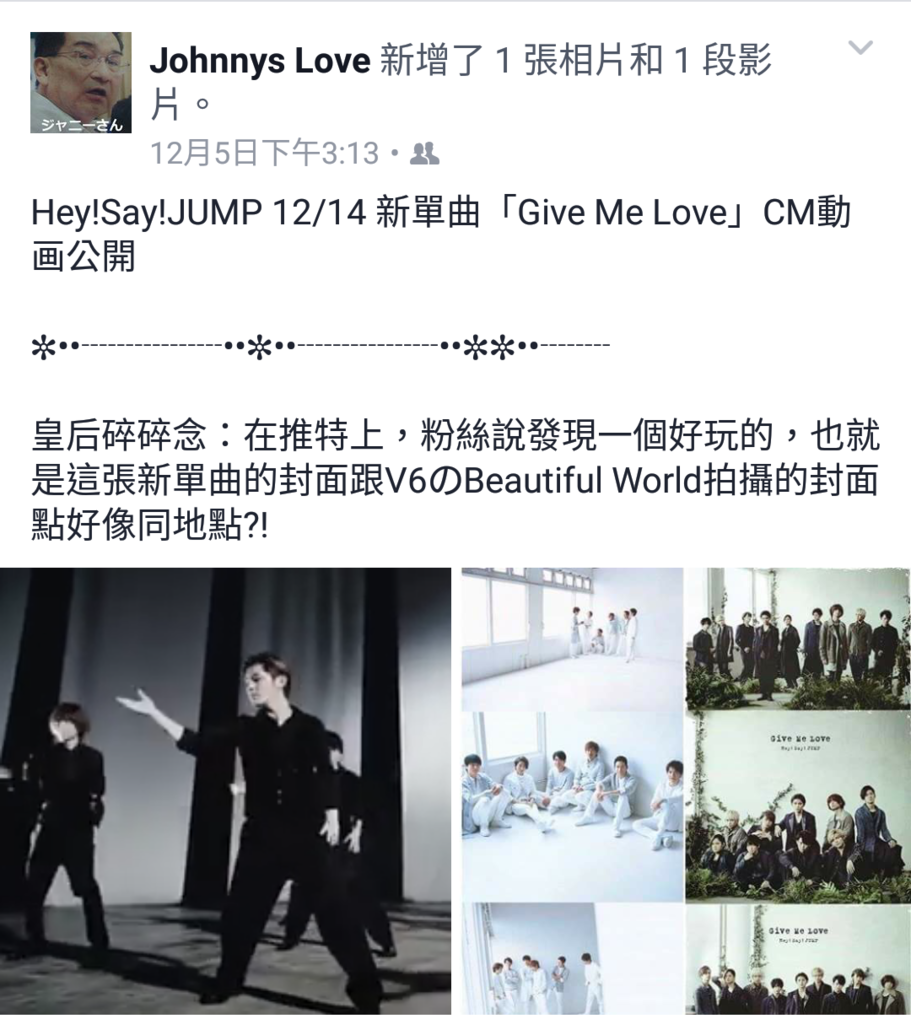Open Johnnys Love profile picture
Image resolution: width=911 pixels, height=1024 pixels.
[81, 82]
